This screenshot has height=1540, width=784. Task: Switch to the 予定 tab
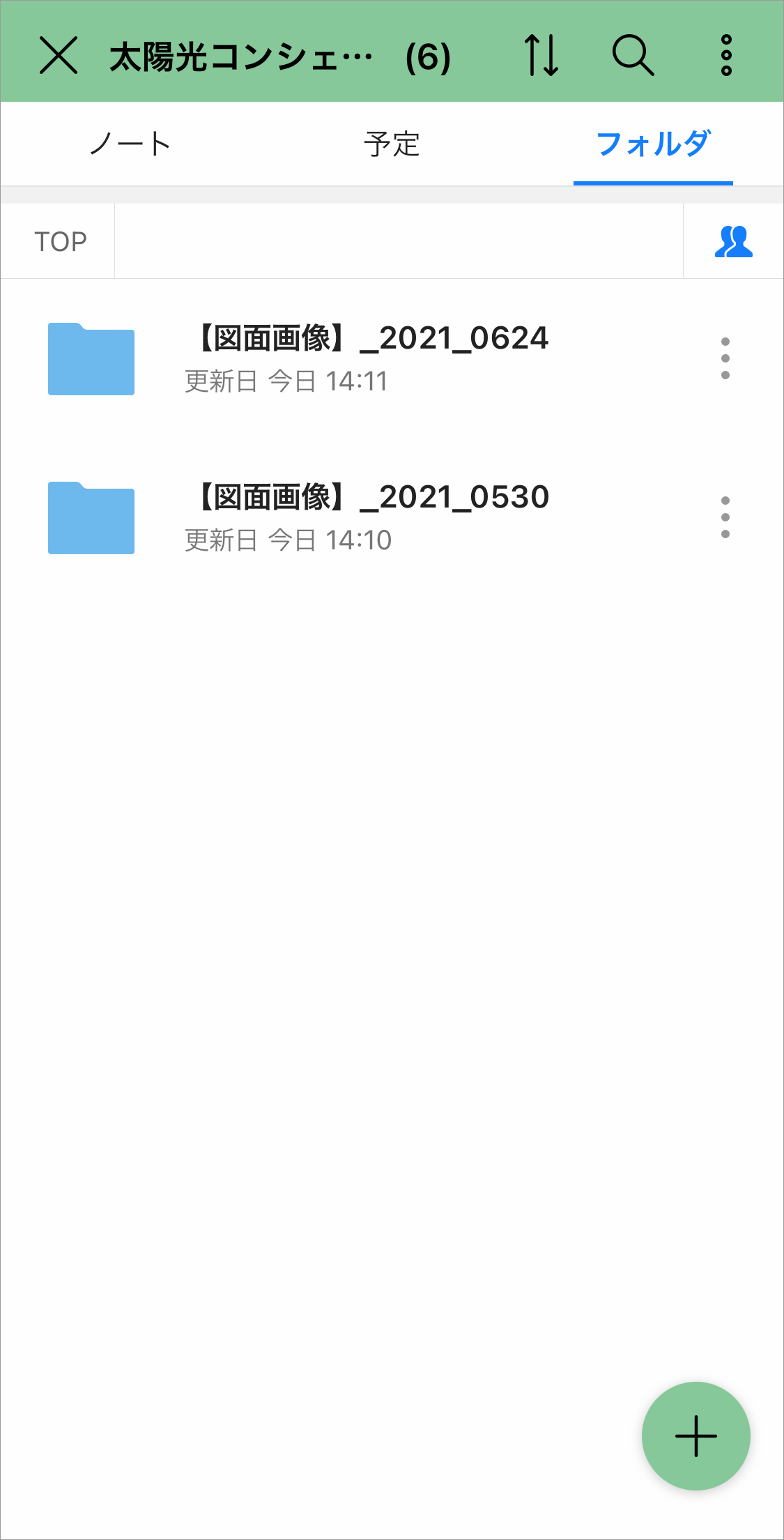point(392,144)
